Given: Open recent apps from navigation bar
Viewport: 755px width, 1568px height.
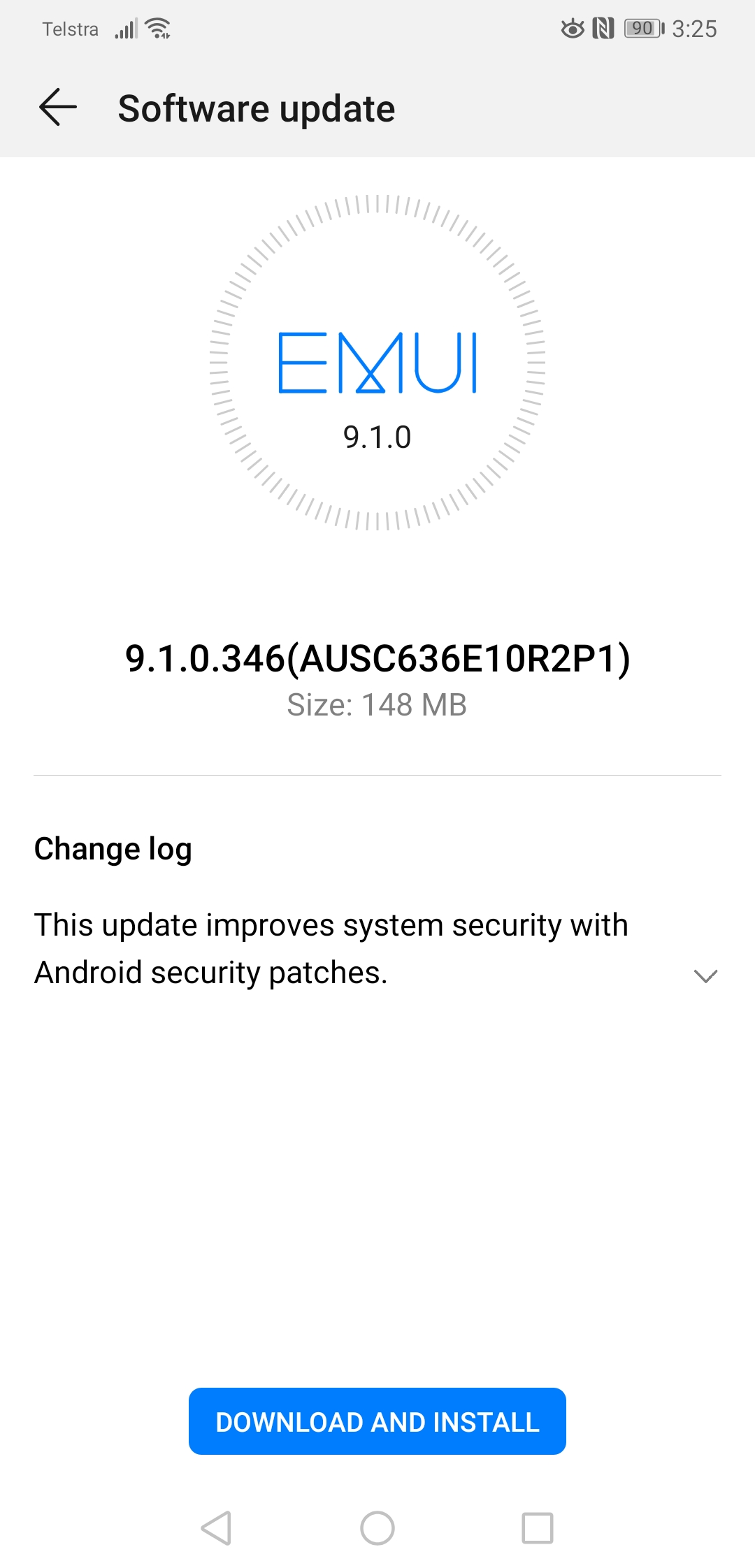Looking at the screenshot, I should tap(538, 1528).
